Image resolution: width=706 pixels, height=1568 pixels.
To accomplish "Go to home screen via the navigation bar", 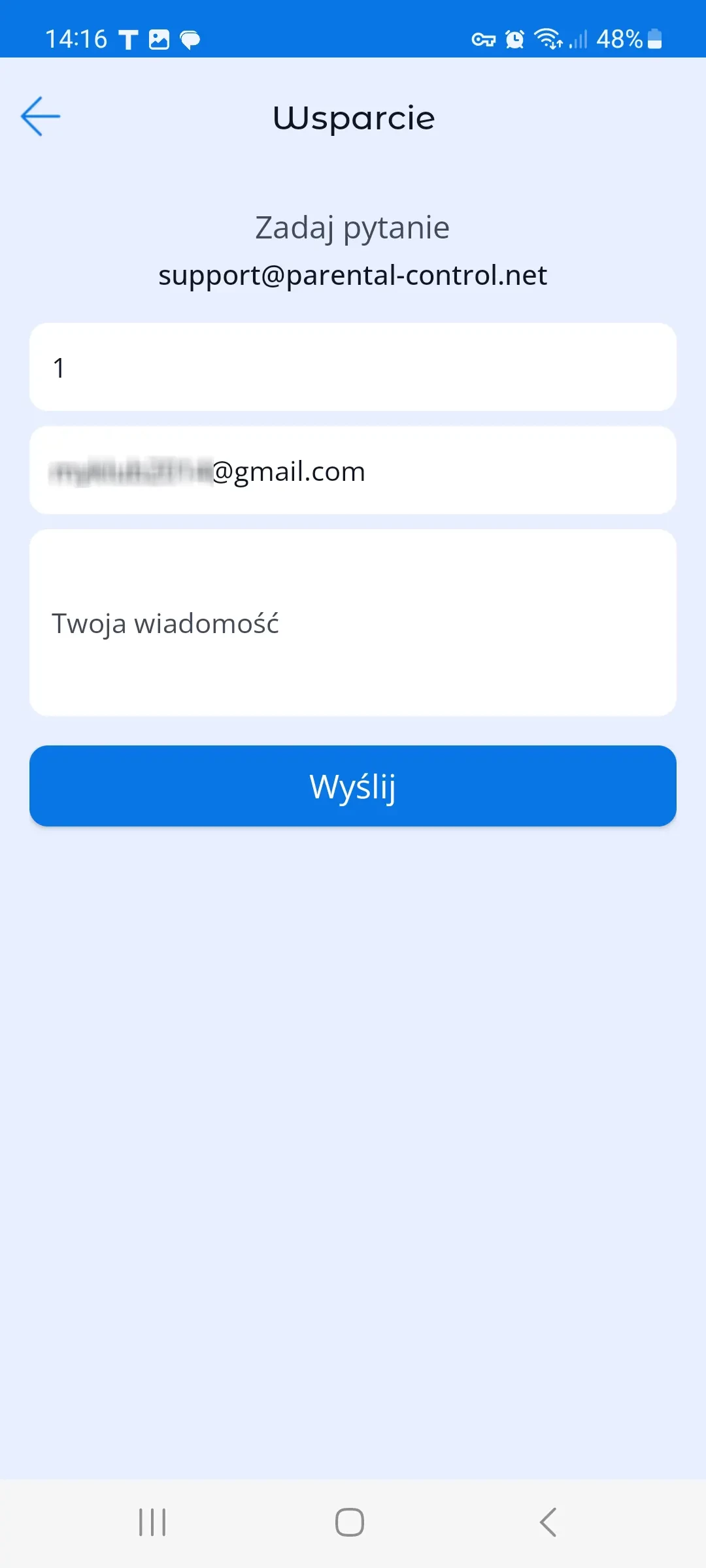I will (350, 1522).
